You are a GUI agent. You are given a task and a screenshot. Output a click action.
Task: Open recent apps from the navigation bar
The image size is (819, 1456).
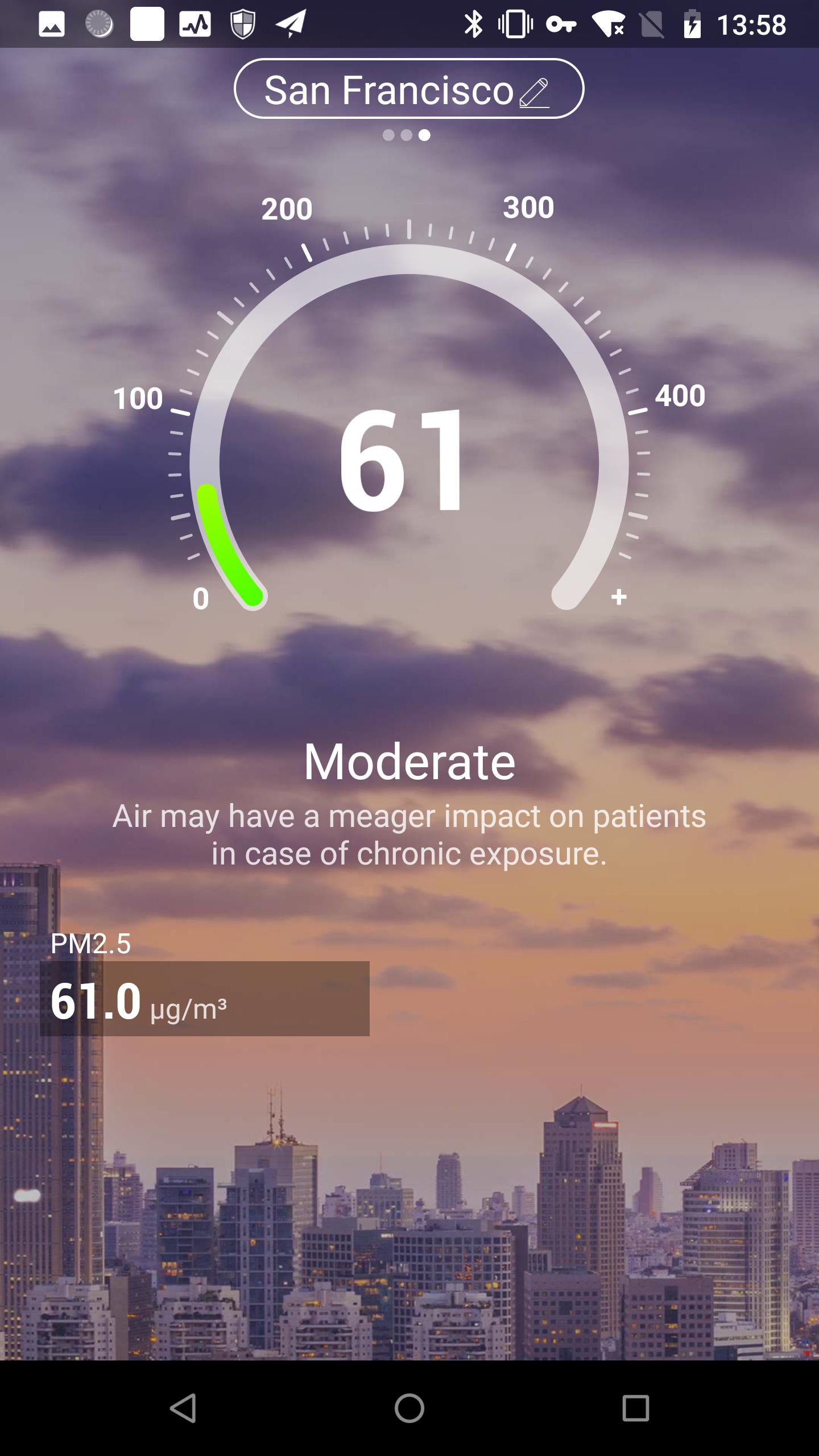click(x=635, y=1408)
